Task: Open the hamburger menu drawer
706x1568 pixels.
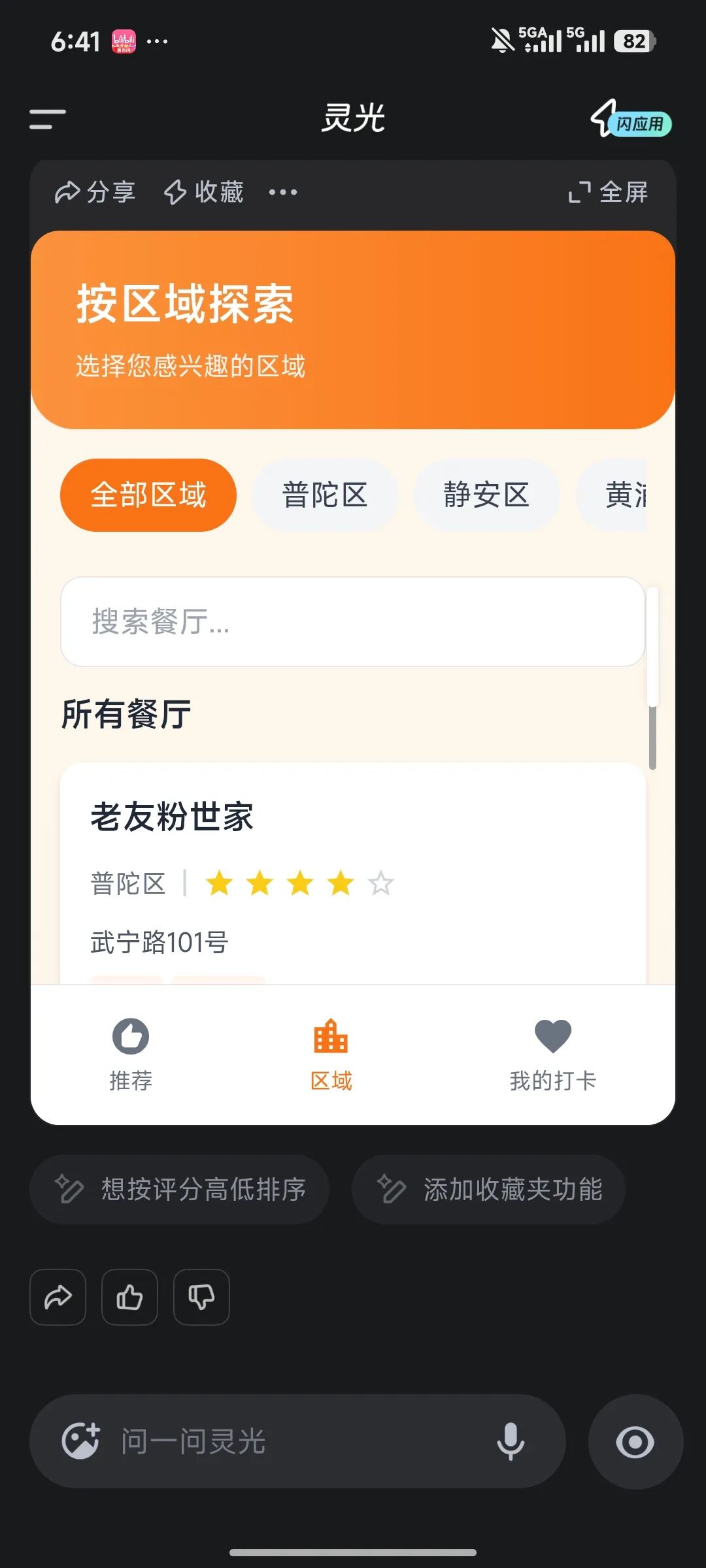Action: tap(48, 119)
